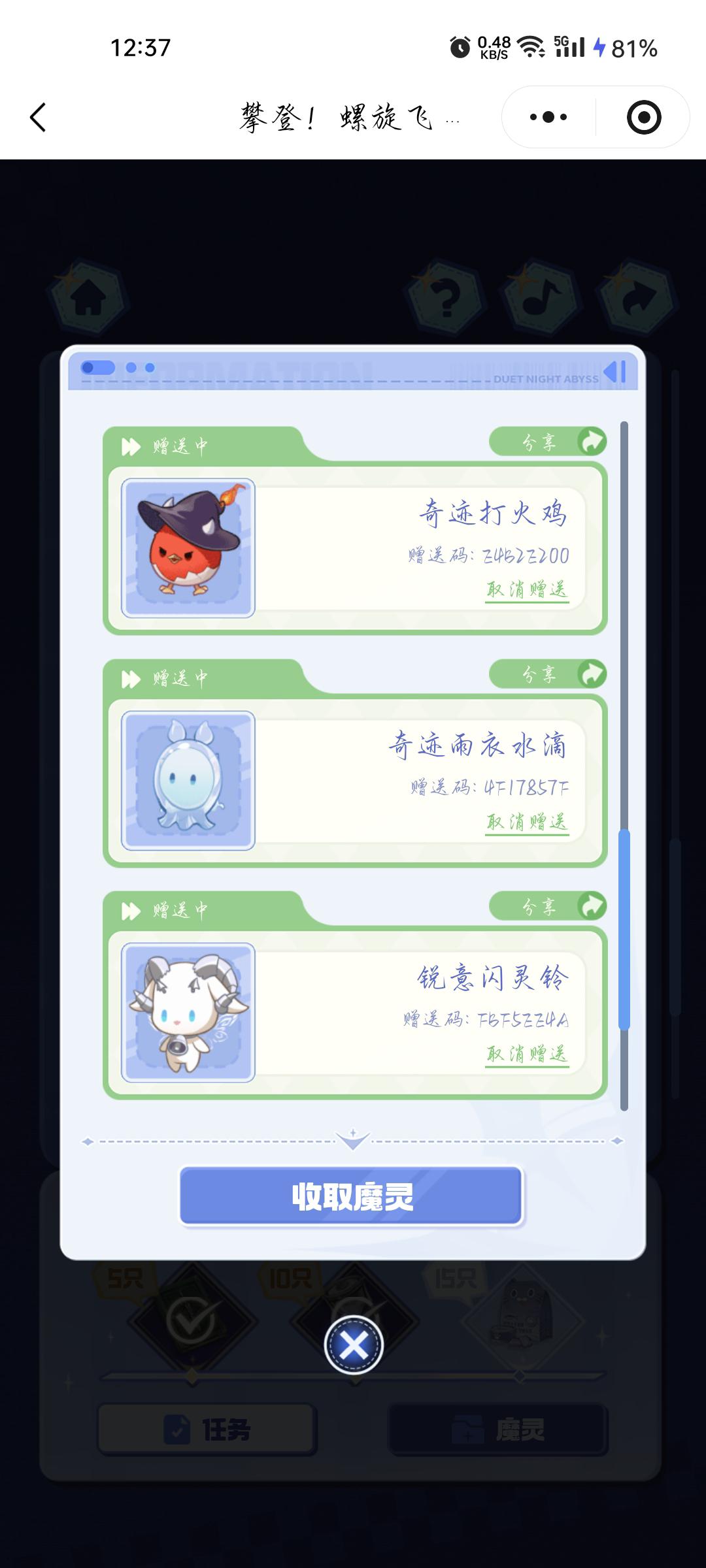Cancel gifting of 奇迹雨衣水滴
Screen dimensions: 706x1568
[527, 822]
